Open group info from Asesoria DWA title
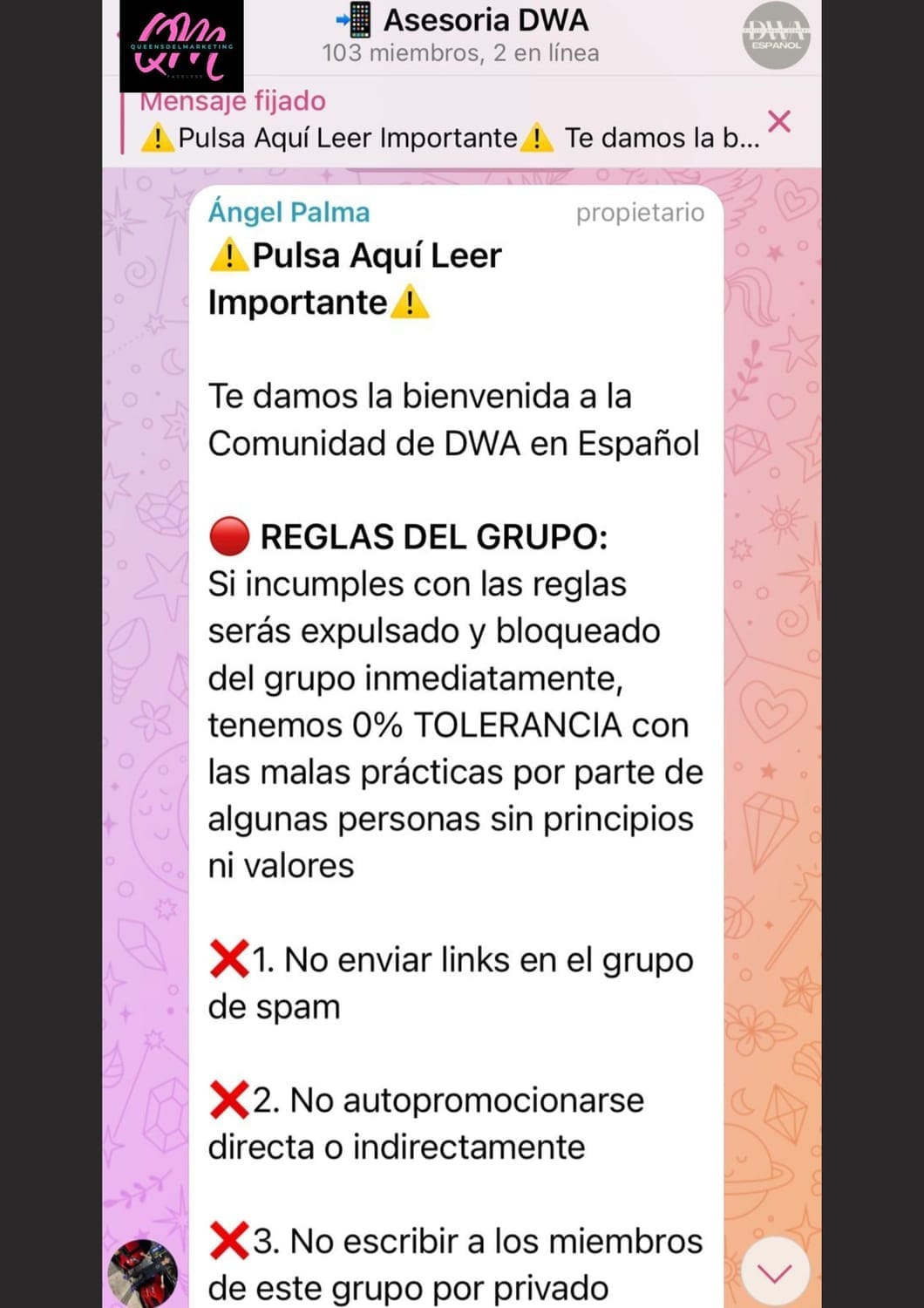924x1308 pixels. 486,20
